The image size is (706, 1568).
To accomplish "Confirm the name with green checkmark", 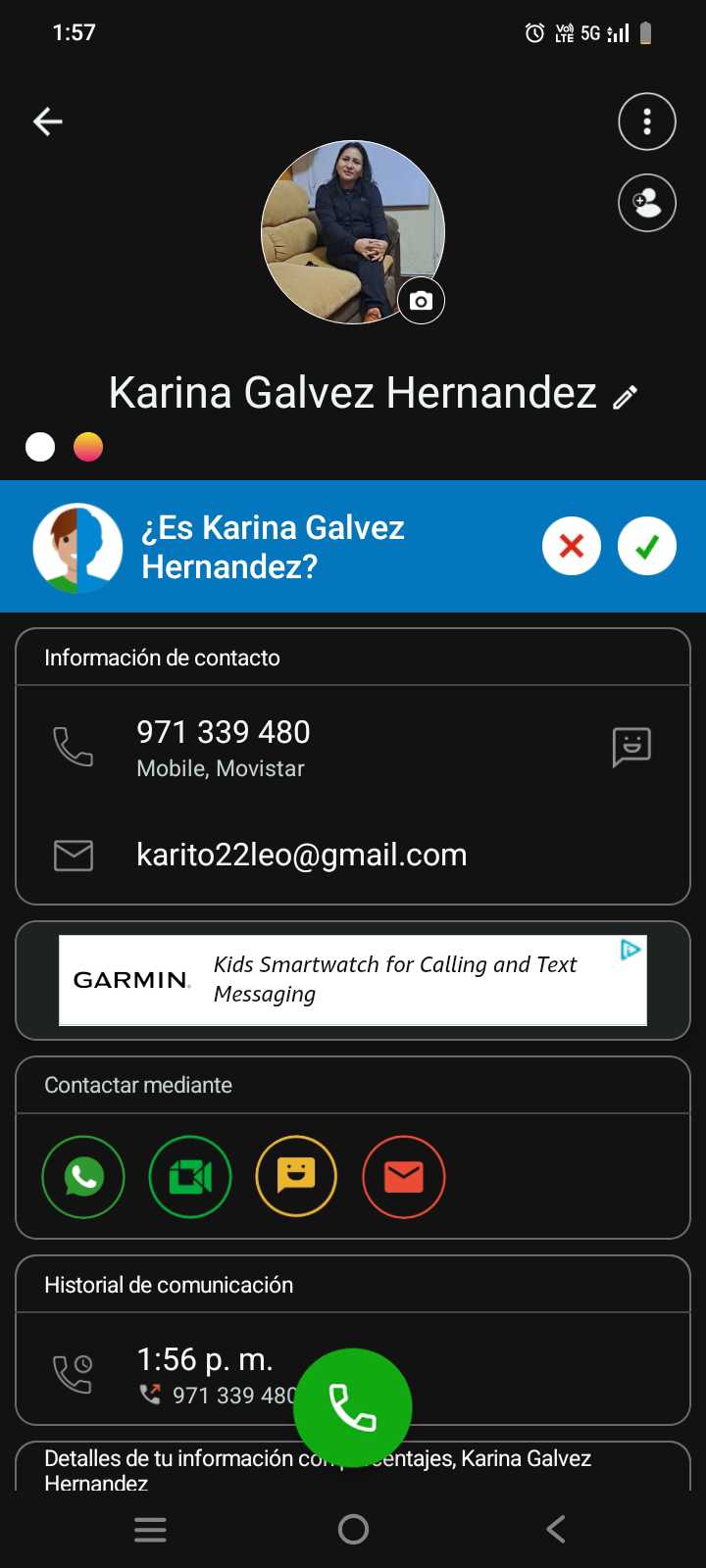I will point(646,546).
